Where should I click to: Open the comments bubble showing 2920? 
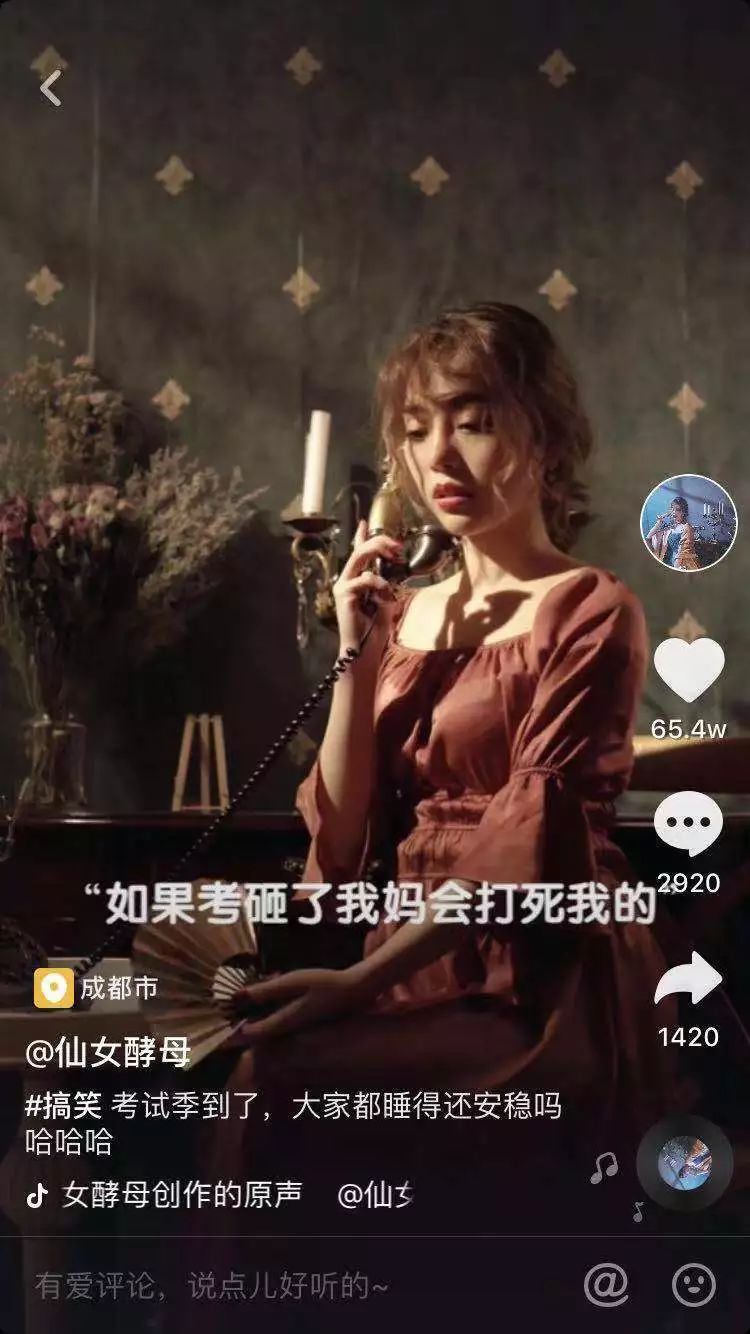(x=689, y=823)
